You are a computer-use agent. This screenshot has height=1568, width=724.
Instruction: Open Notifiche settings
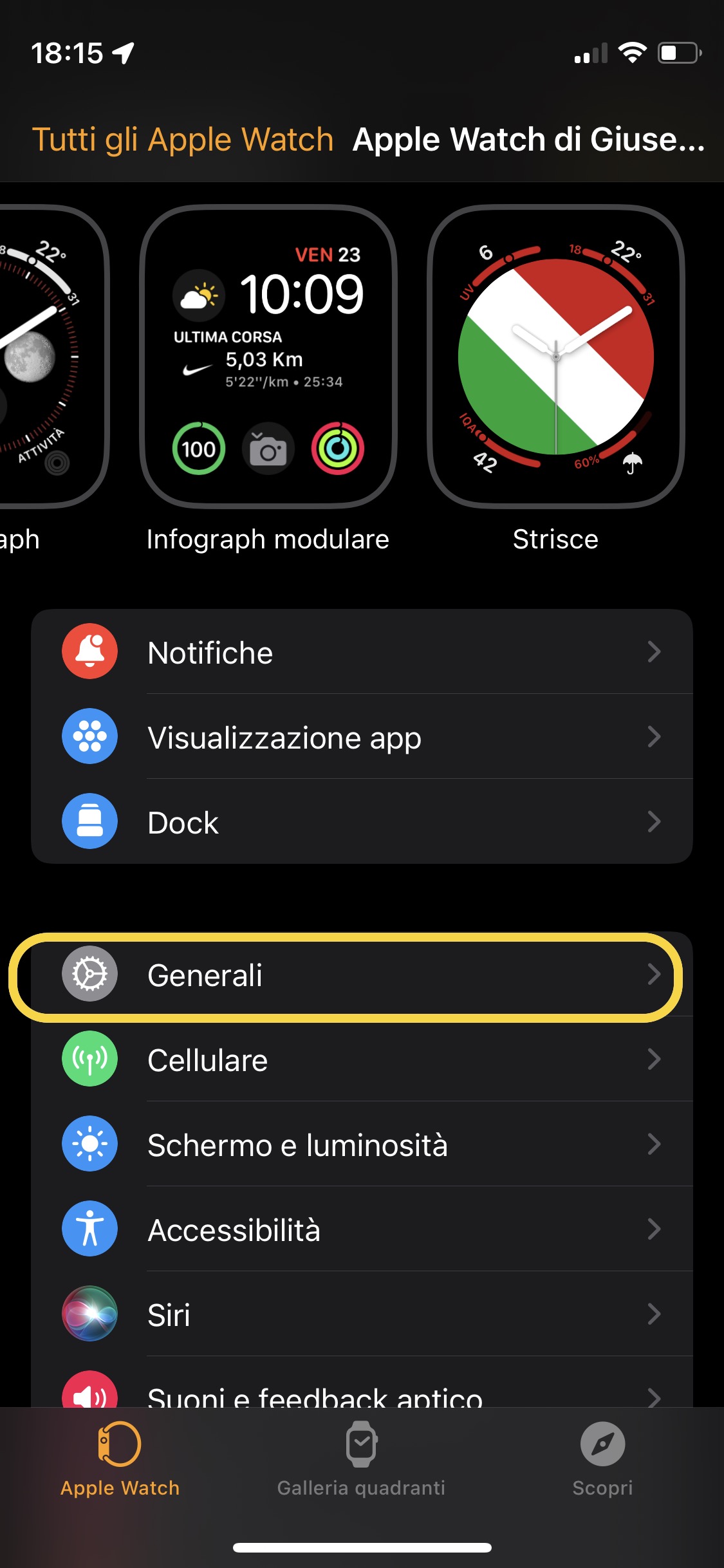coord(362,652)
